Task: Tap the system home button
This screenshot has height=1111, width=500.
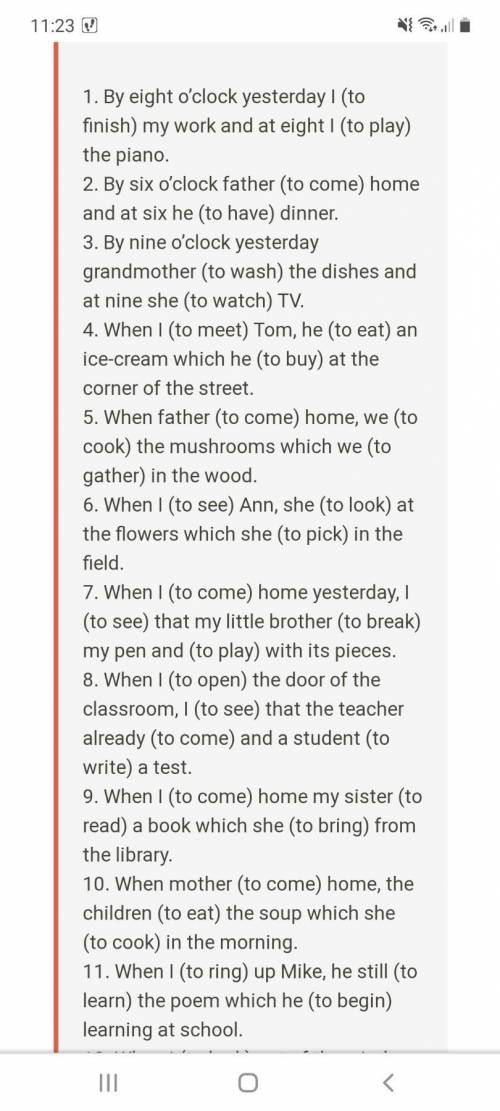Action: point(248,1082)
